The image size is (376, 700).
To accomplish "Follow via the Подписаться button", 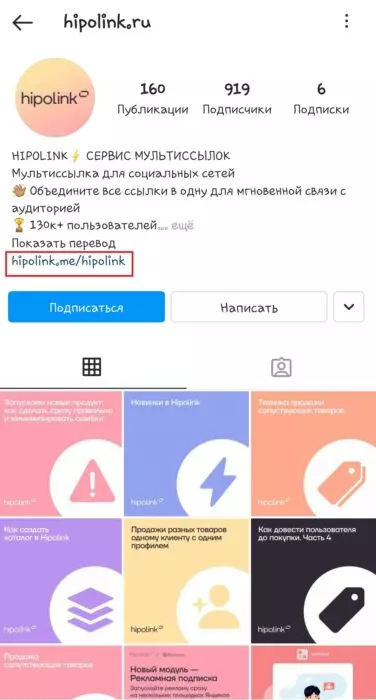I will 86,307.
